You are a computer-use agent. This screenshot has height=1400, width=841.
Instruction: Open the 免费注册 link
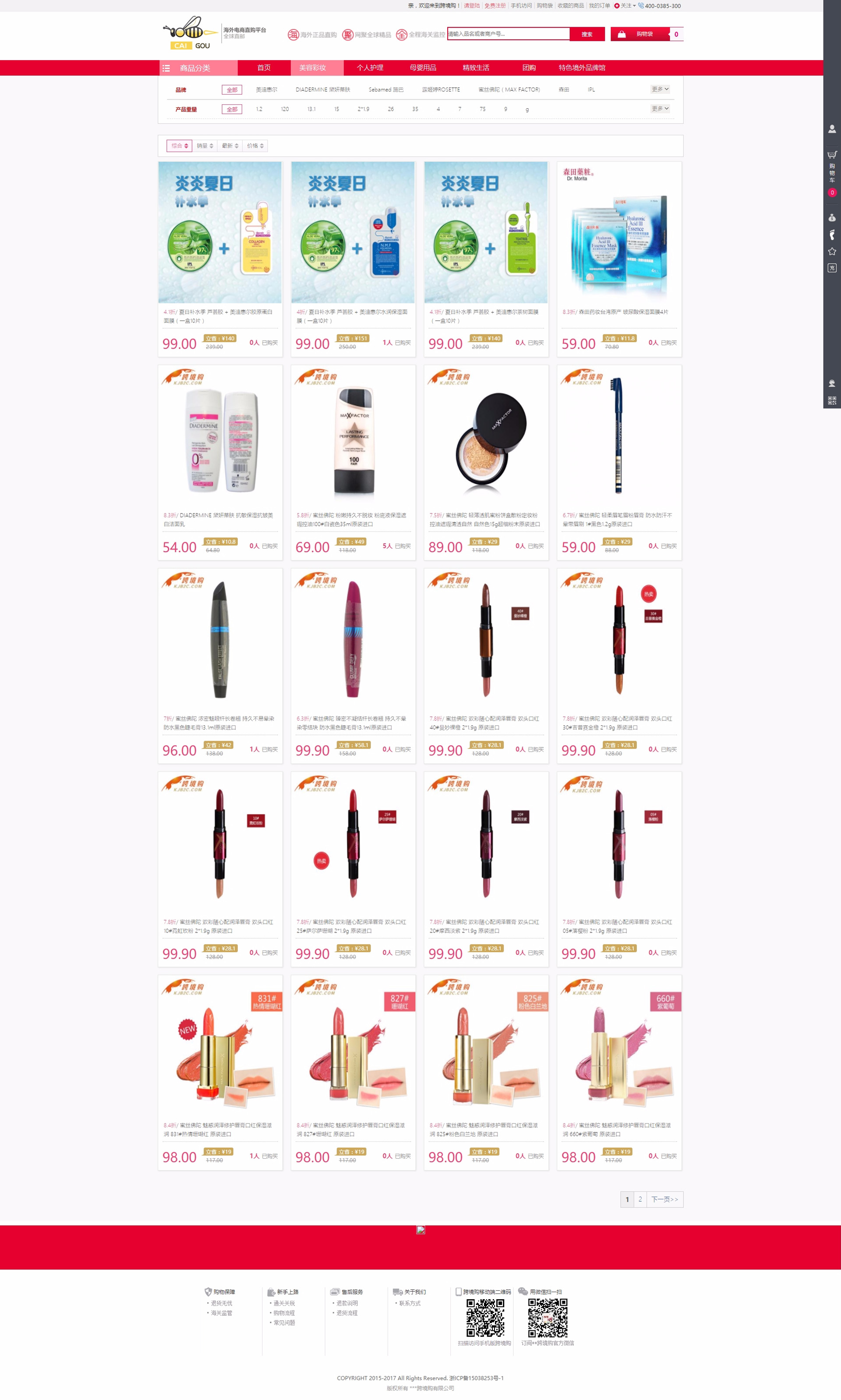[495, 6]
